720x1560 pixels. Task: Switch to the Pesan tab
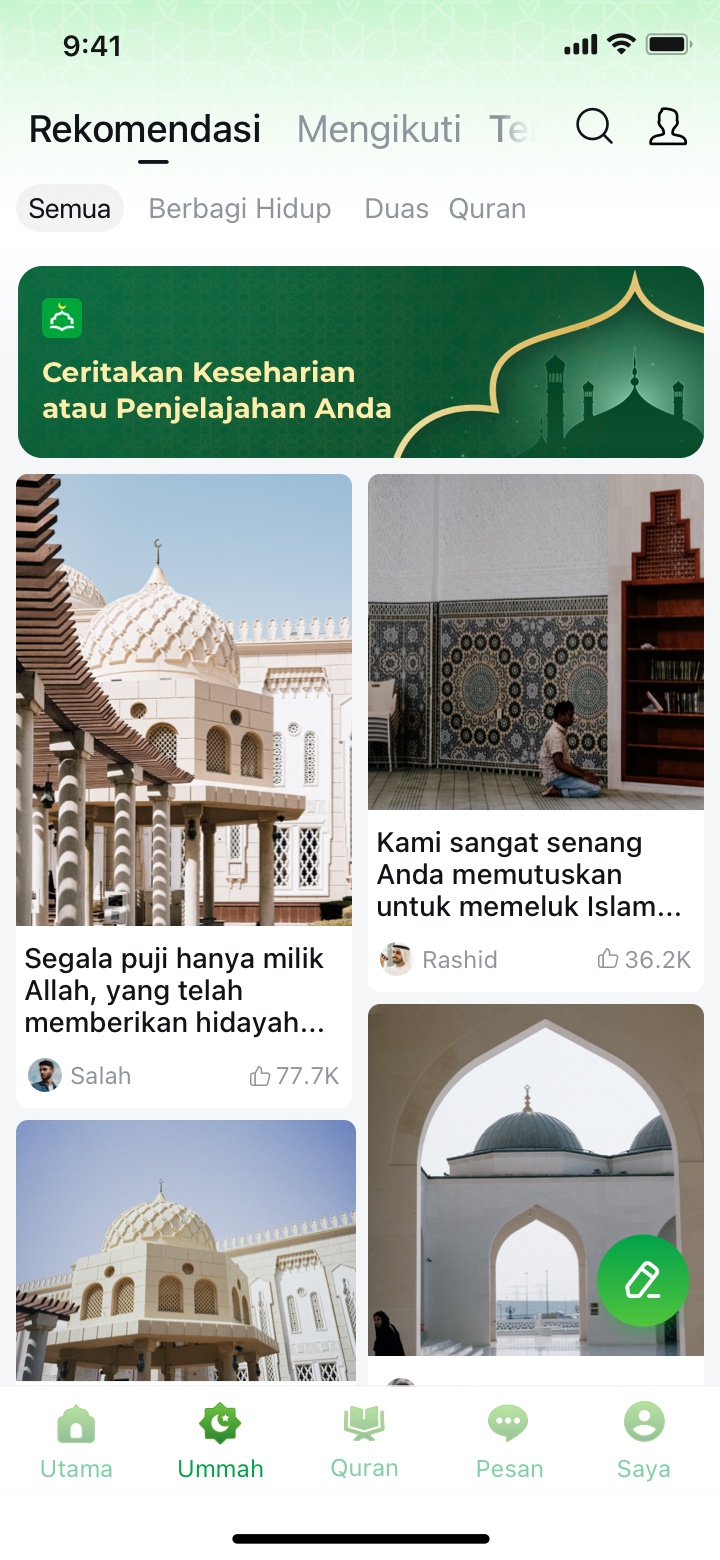tap(509, 1440)
